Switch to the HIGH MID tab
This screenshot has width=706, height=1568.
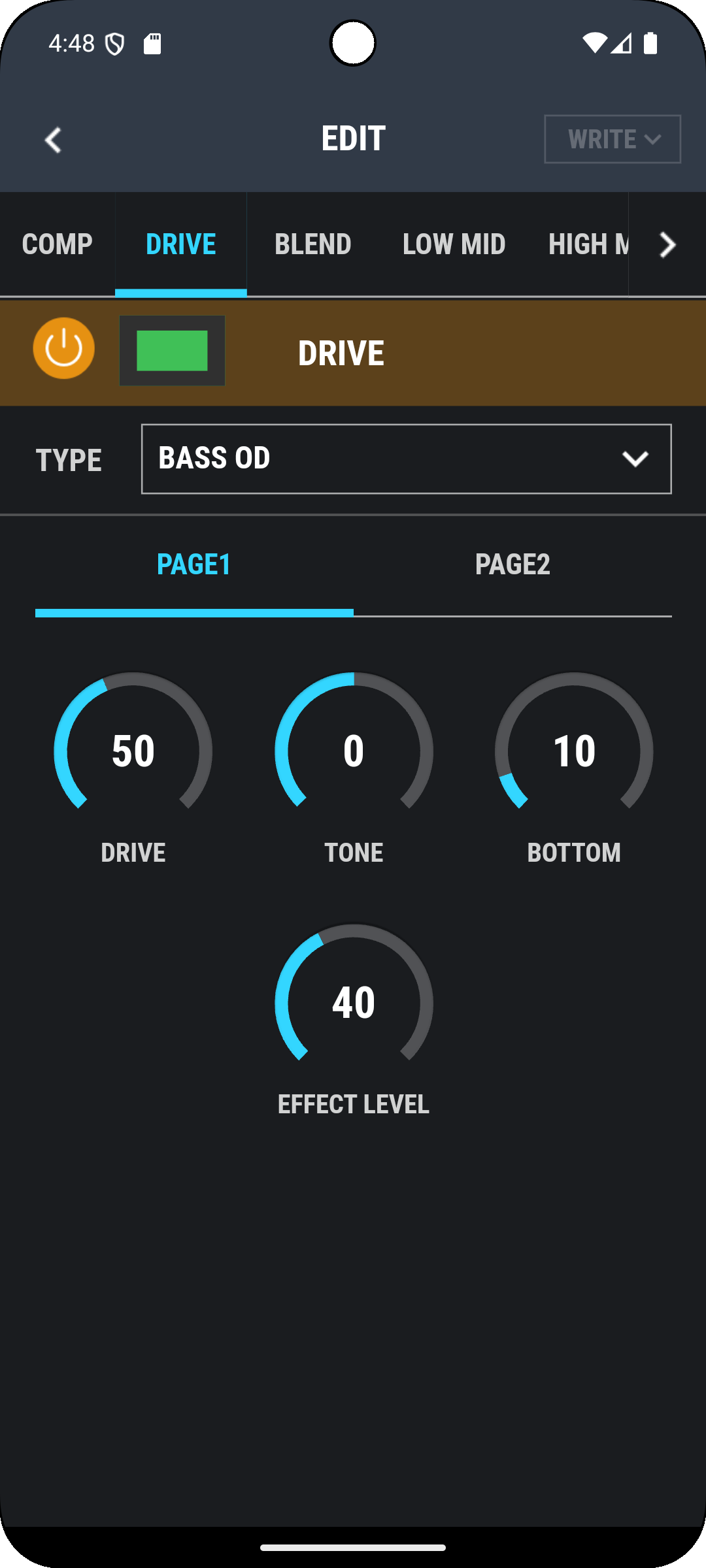tap(587, 244)
